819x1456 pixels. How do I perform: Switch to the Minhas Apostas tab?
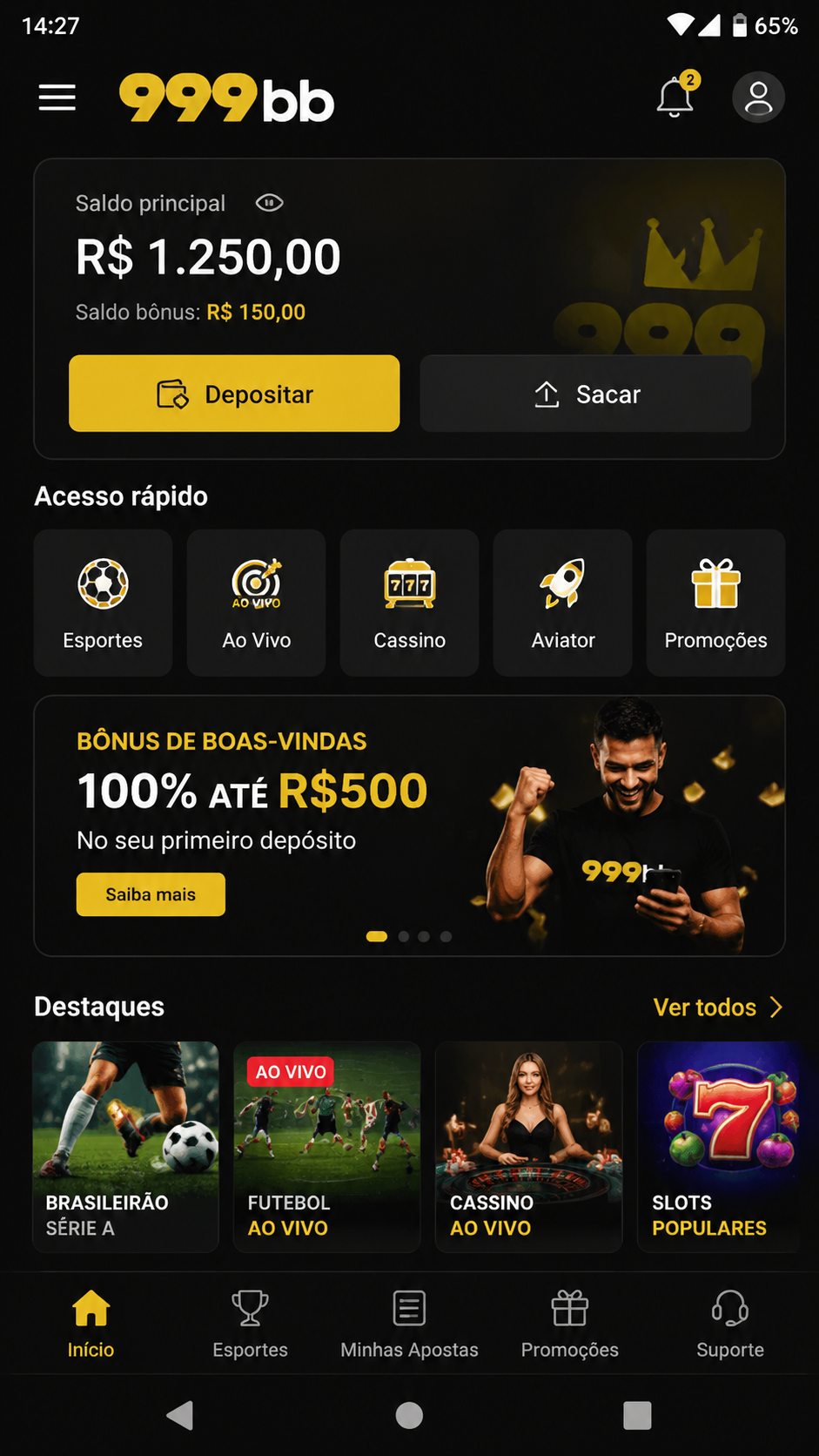point(409,1325)
